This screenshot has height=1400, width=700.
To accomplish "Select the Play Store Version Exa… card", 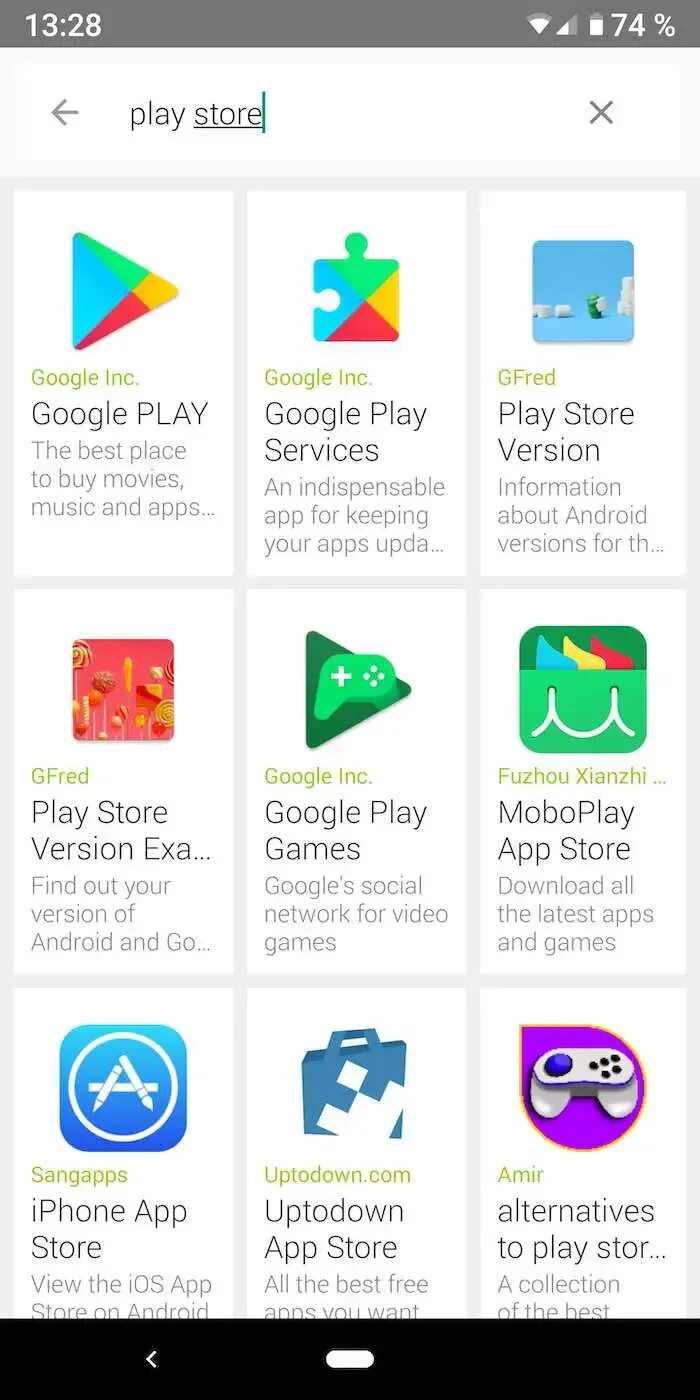I will (x=124, y=781).
